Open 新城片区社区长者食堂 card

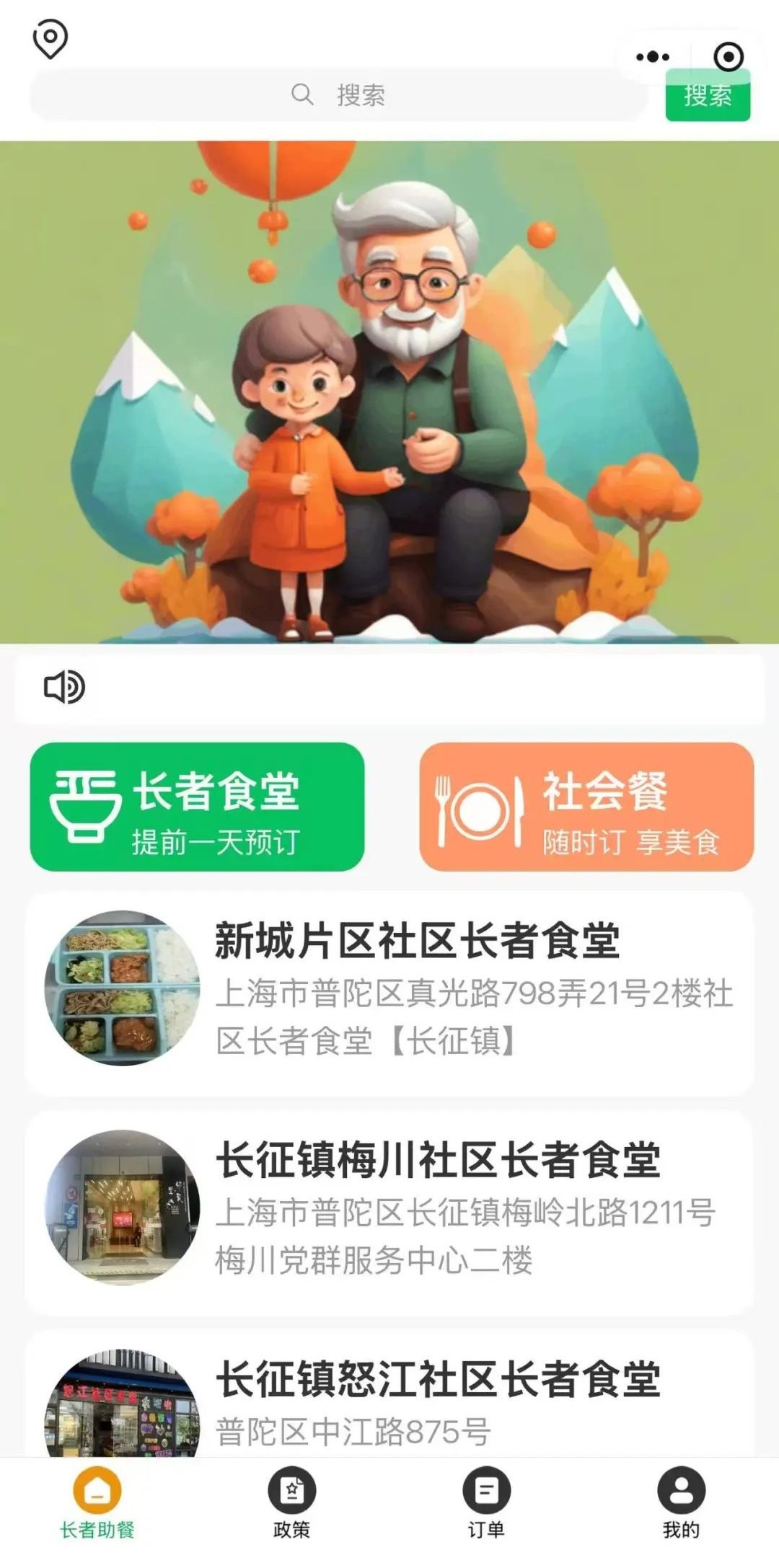point(389,993)
